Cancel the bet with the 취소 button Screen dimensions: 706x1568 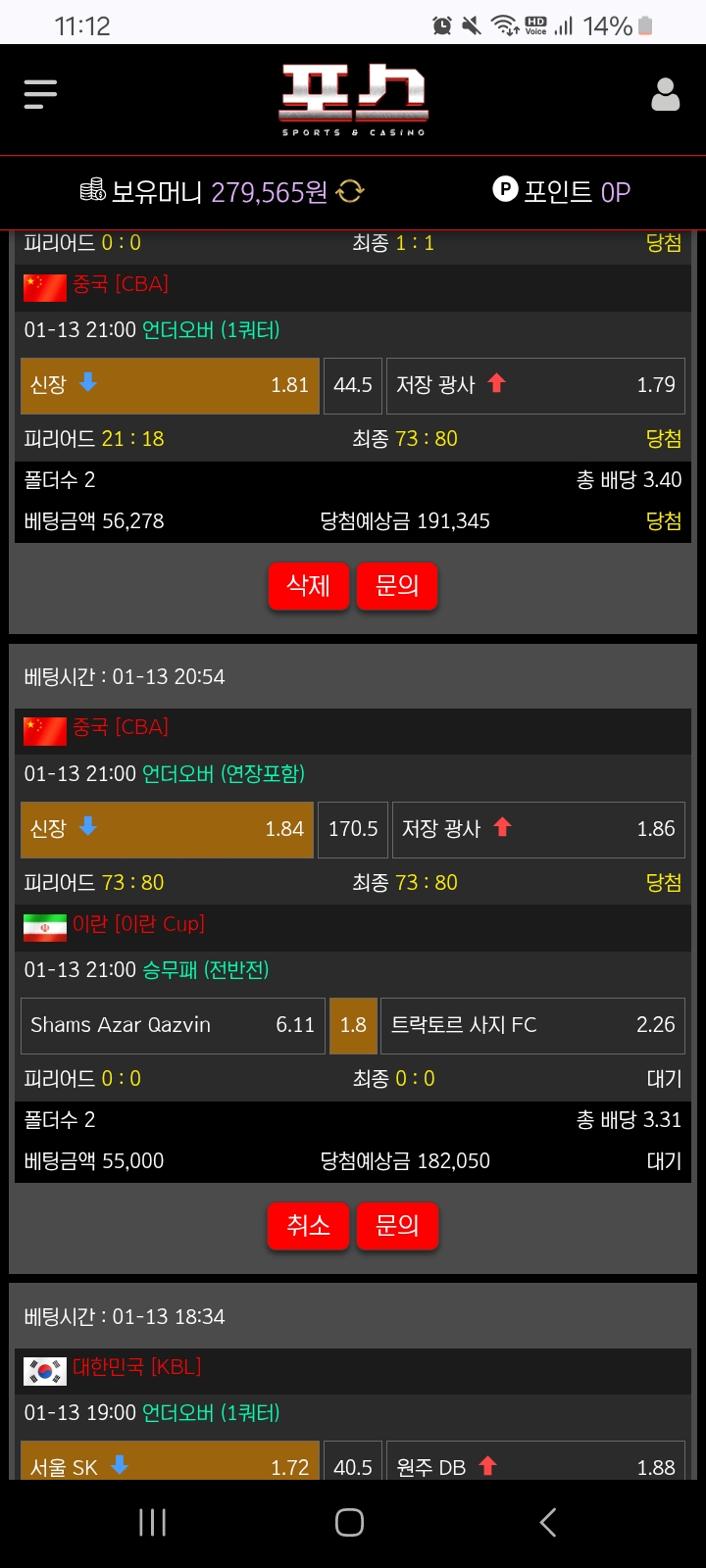coord(308,1226)
